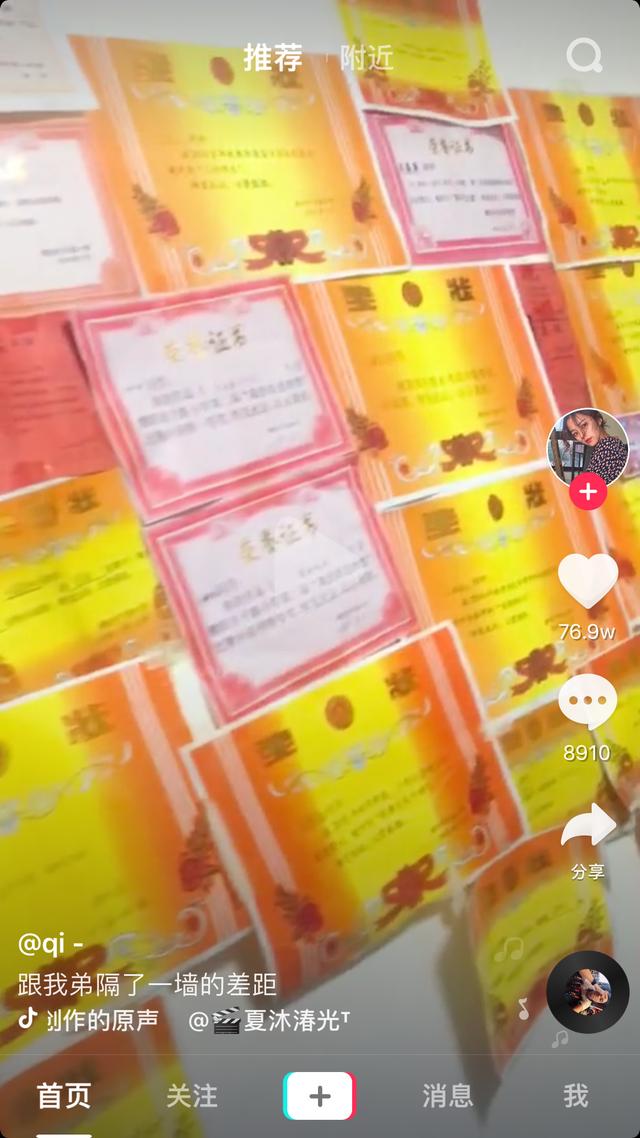Like this video with the heart
Screen dimensions: 640x1138
(x=587, y=582)
